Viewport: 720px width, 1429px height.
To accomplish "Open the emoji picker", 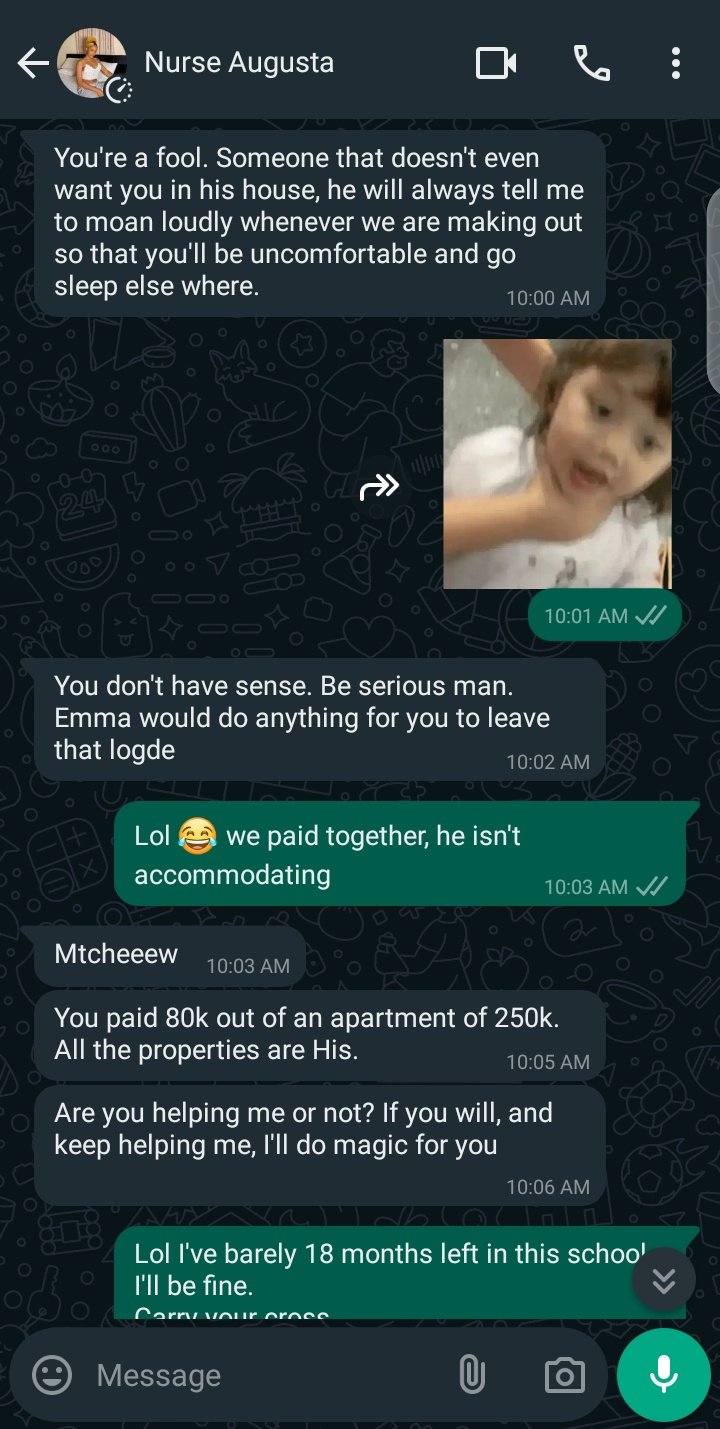I will pos(52,1375).
